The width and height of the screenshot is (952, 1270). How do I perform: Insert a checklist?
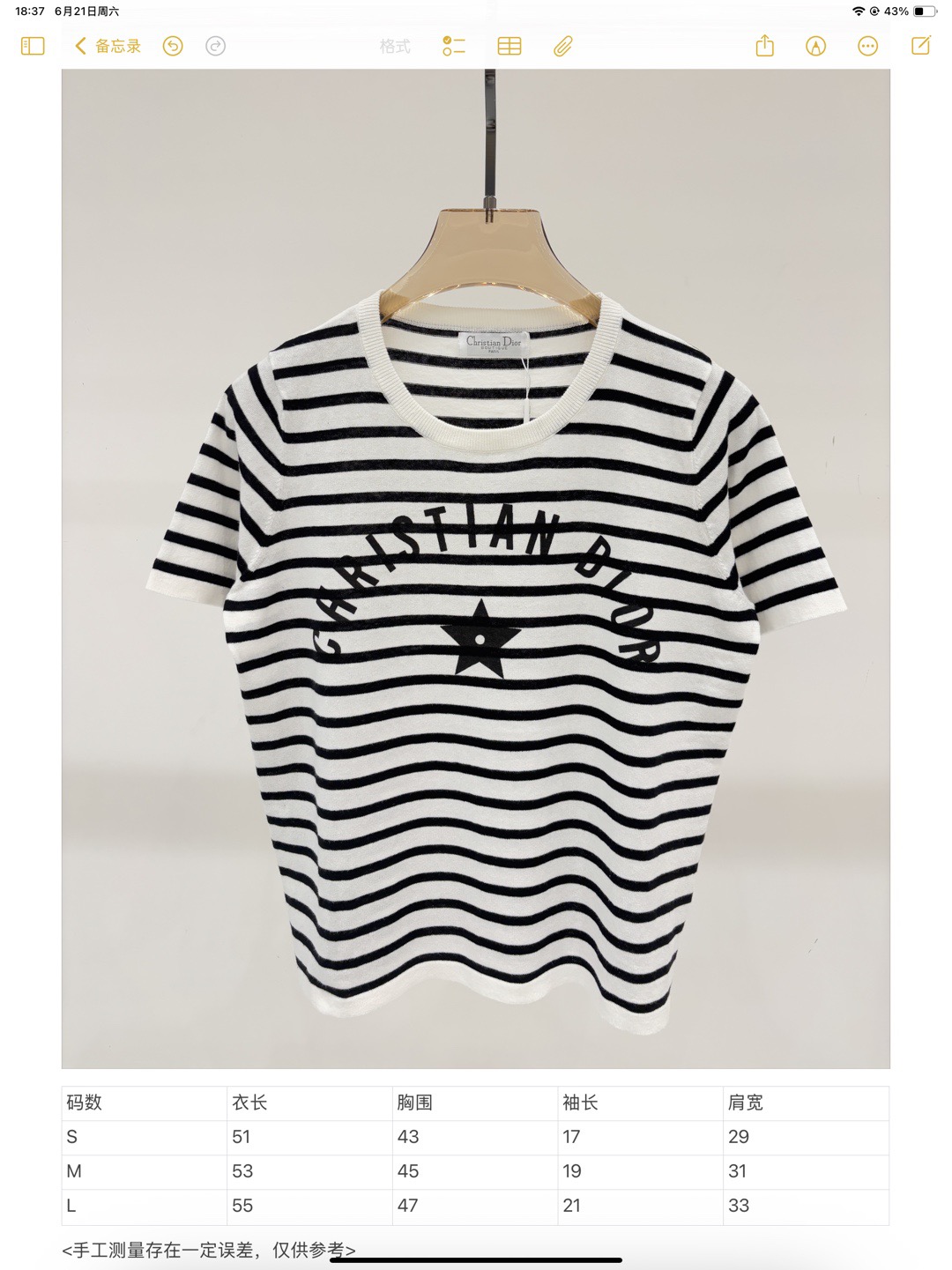(x=454, y=46)
